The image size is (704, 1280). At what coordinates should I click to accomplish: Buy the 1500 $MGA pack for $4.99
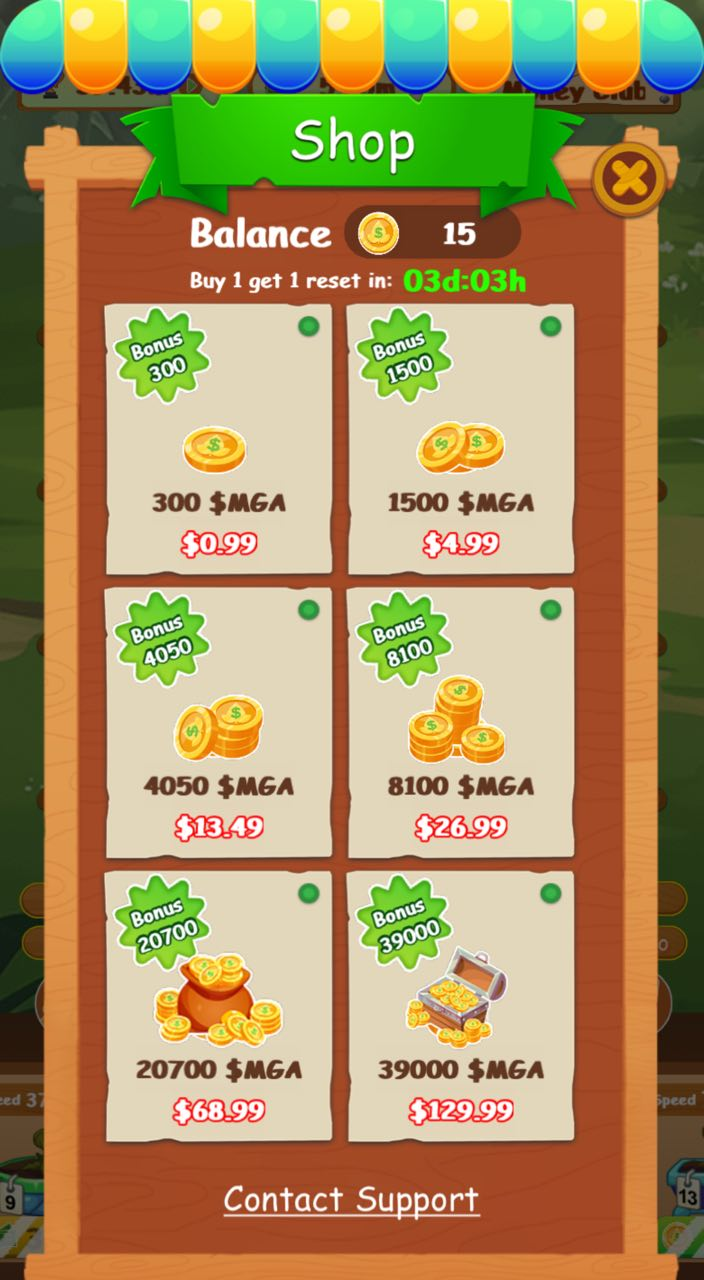pyautogui.click(x=460, y=440)
